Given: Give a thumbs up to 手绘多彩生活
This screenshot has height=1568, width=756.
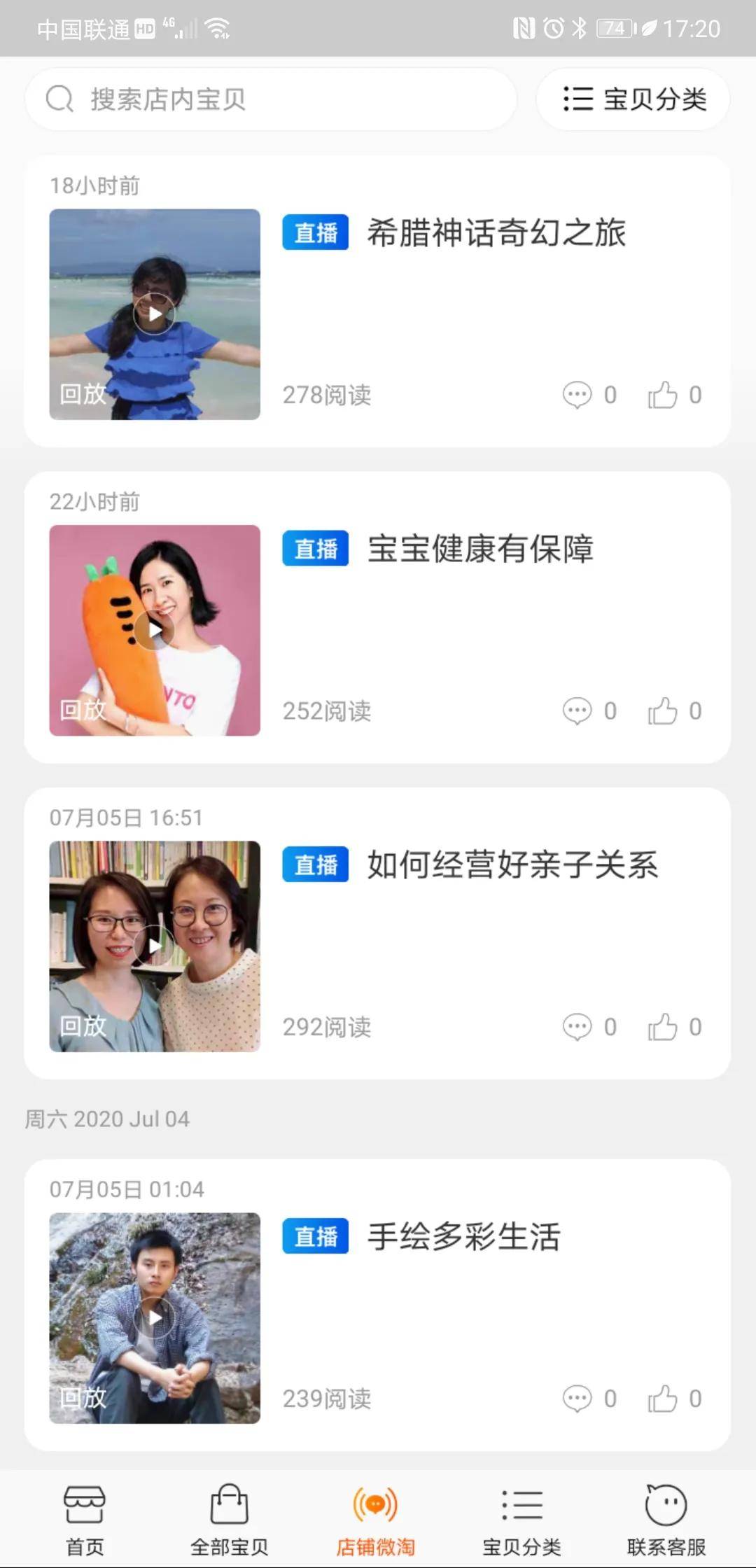Looking at the screenshot, I should point(663,1399).
